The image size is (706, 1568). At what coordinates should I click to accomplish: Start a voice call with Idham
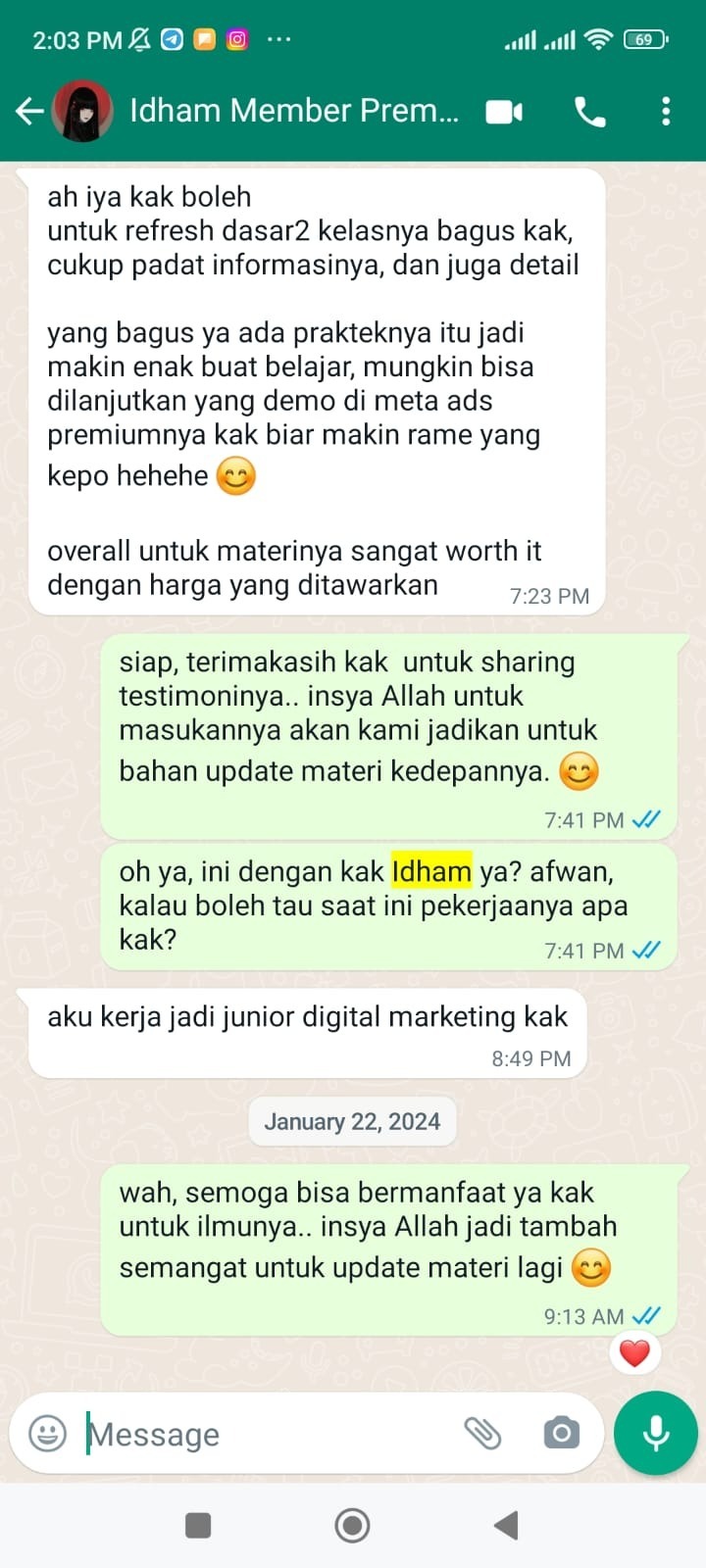pos(589,112)
